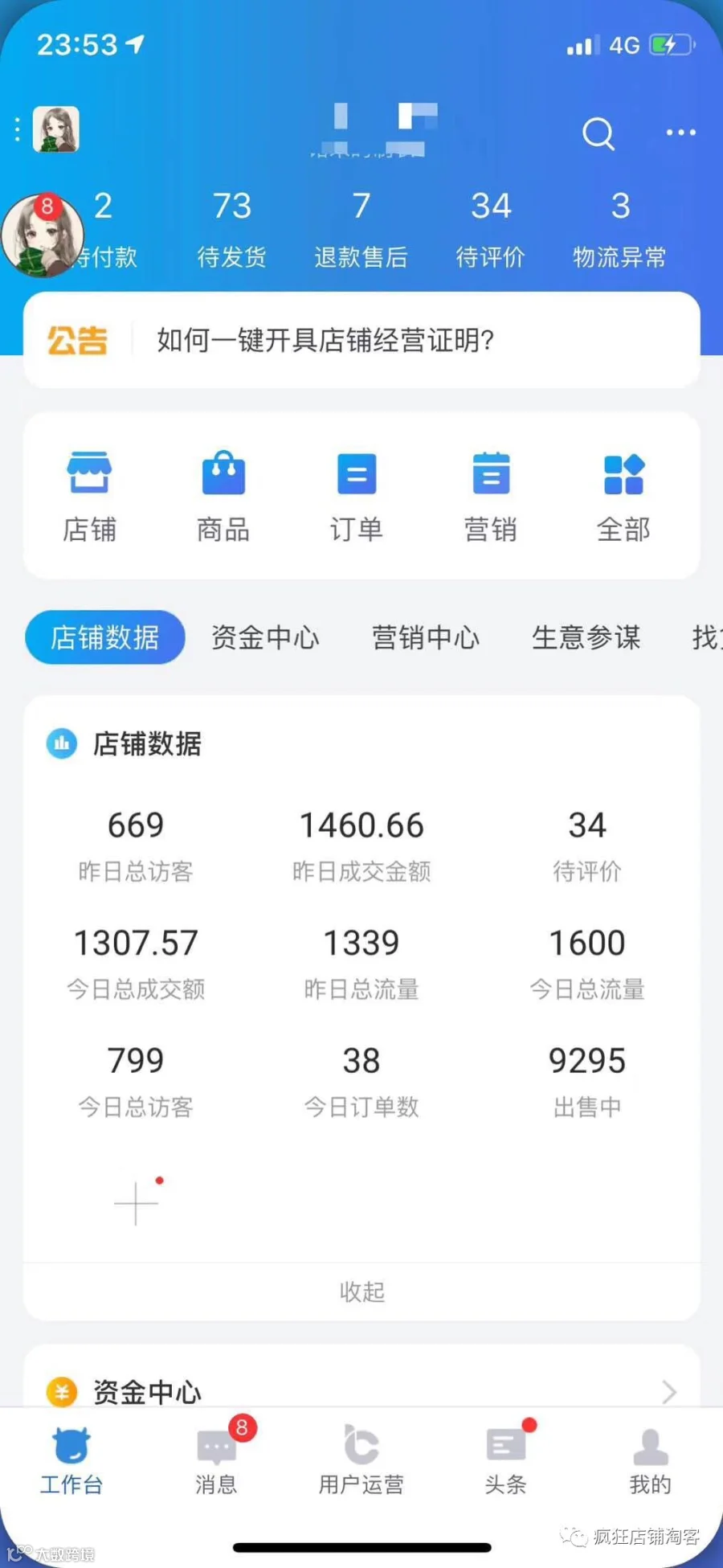Viewport: 723px width, 1568px height.
Task: Tap the profile avatar in header
Action: [56, 129]
